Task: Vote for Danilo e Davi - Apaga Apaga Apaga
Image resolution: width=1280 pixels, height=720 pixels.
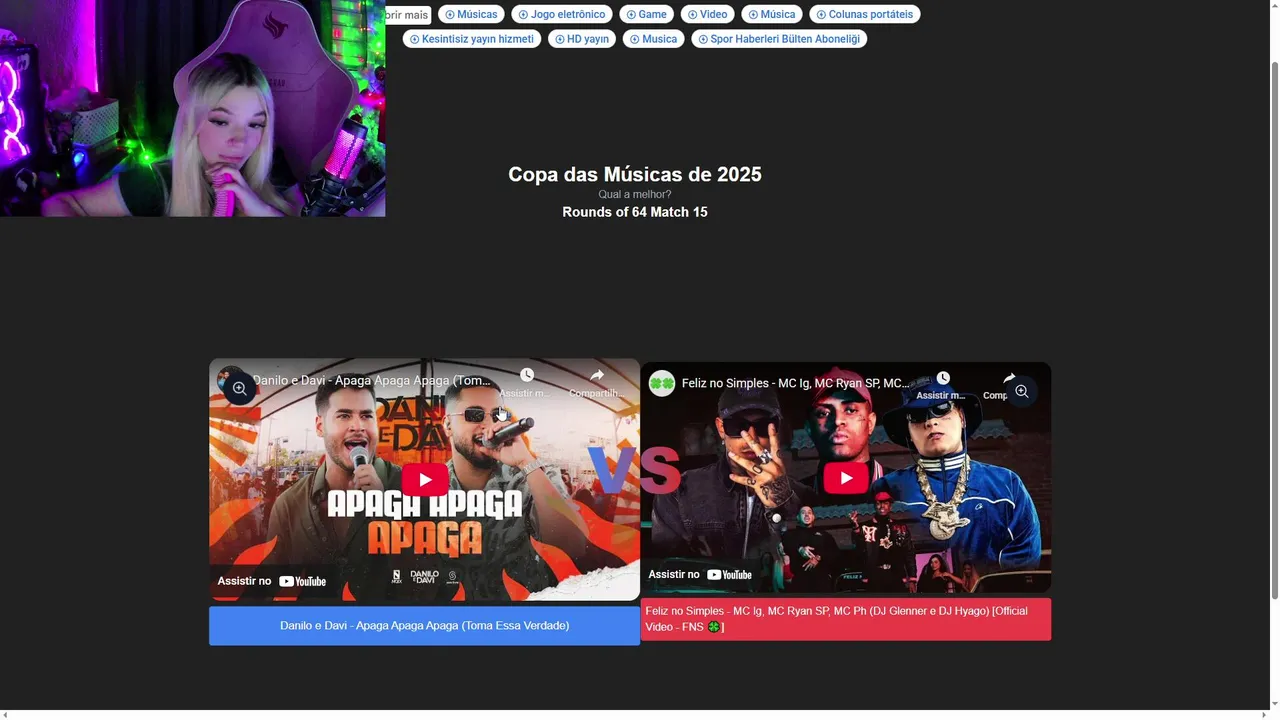Action: [x=424, y=626]
